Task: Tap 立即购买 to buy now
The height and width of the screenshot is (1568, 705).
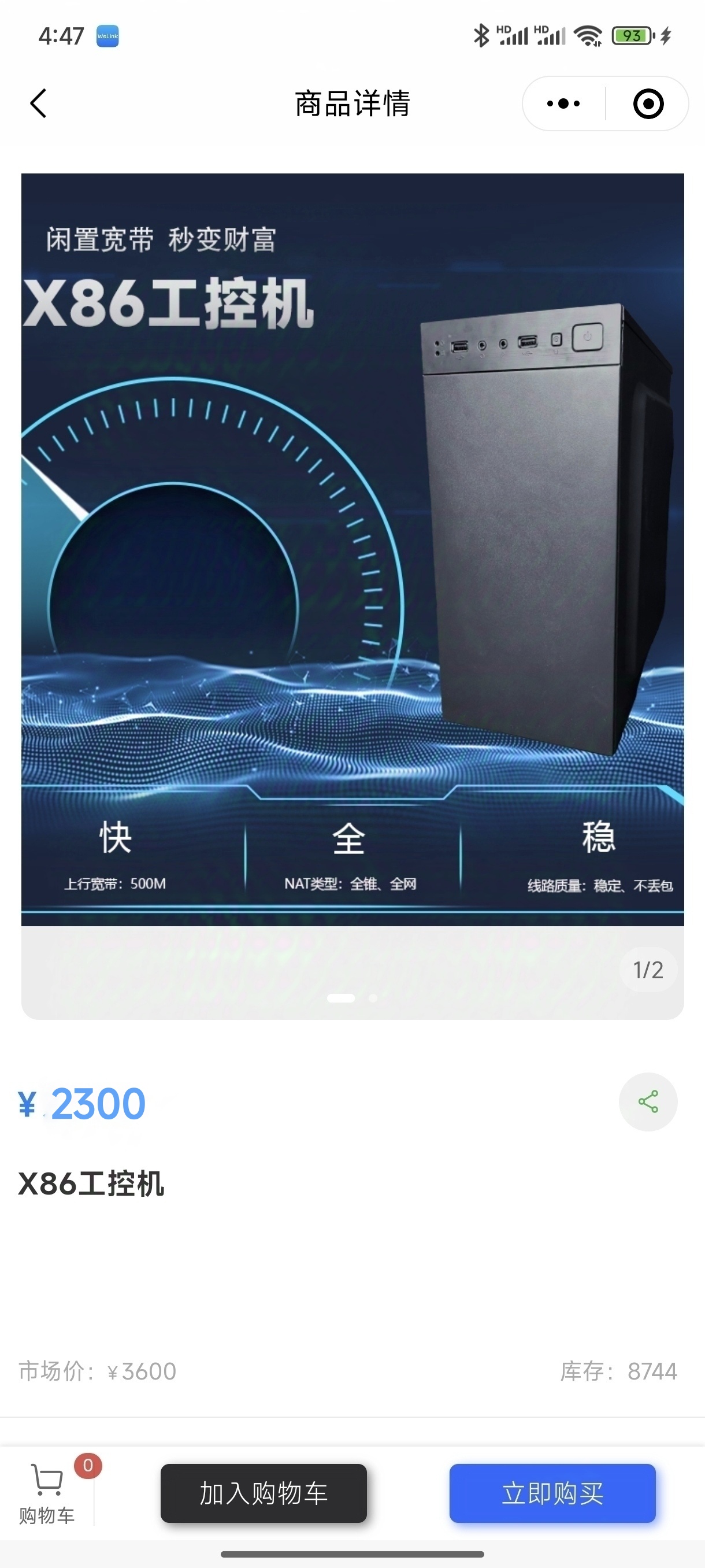Action: tap(552, 1492)
